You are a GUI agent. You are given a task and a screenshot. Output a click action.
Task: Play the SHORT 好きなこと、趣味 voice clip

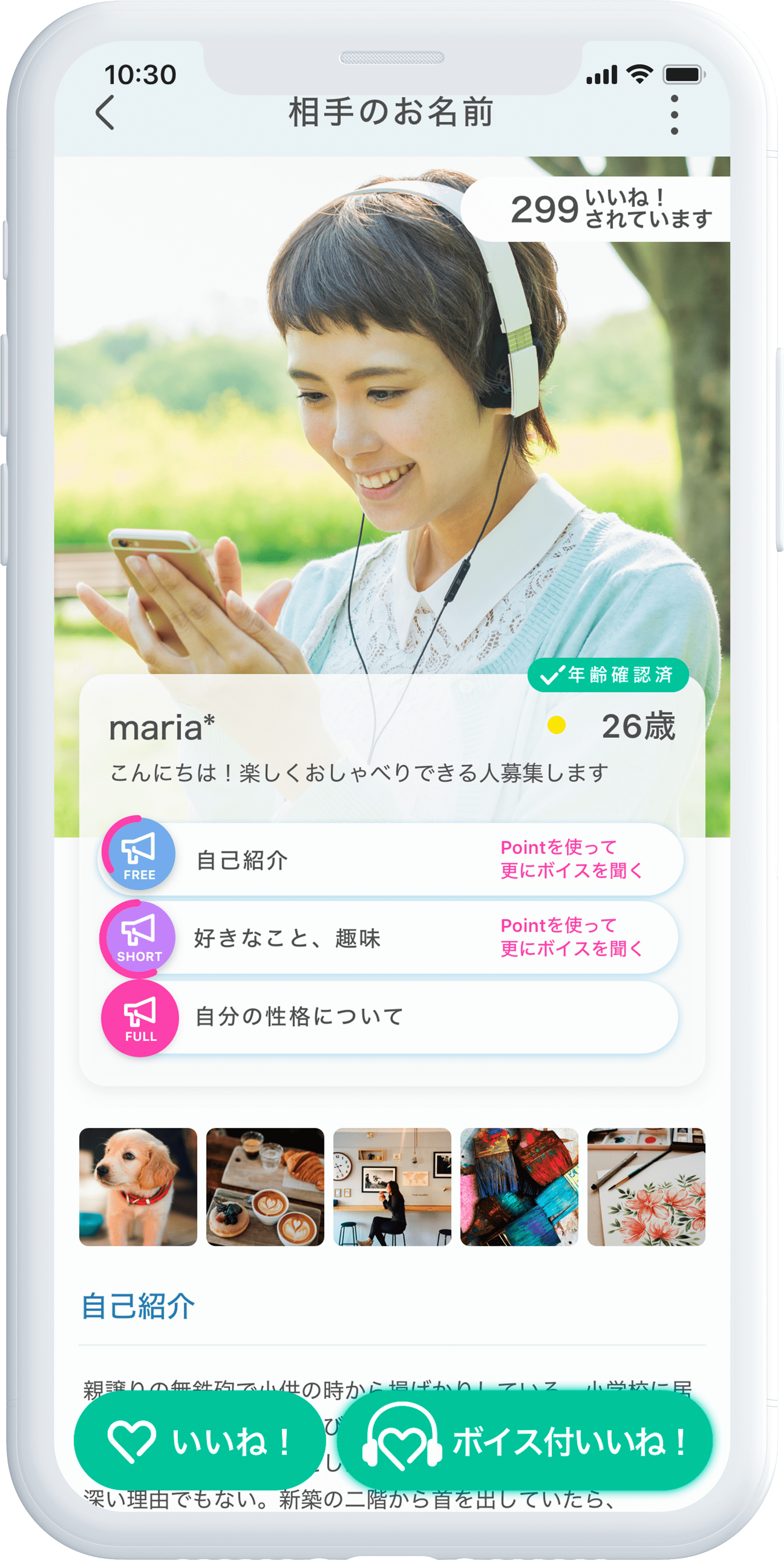point(139,938)
